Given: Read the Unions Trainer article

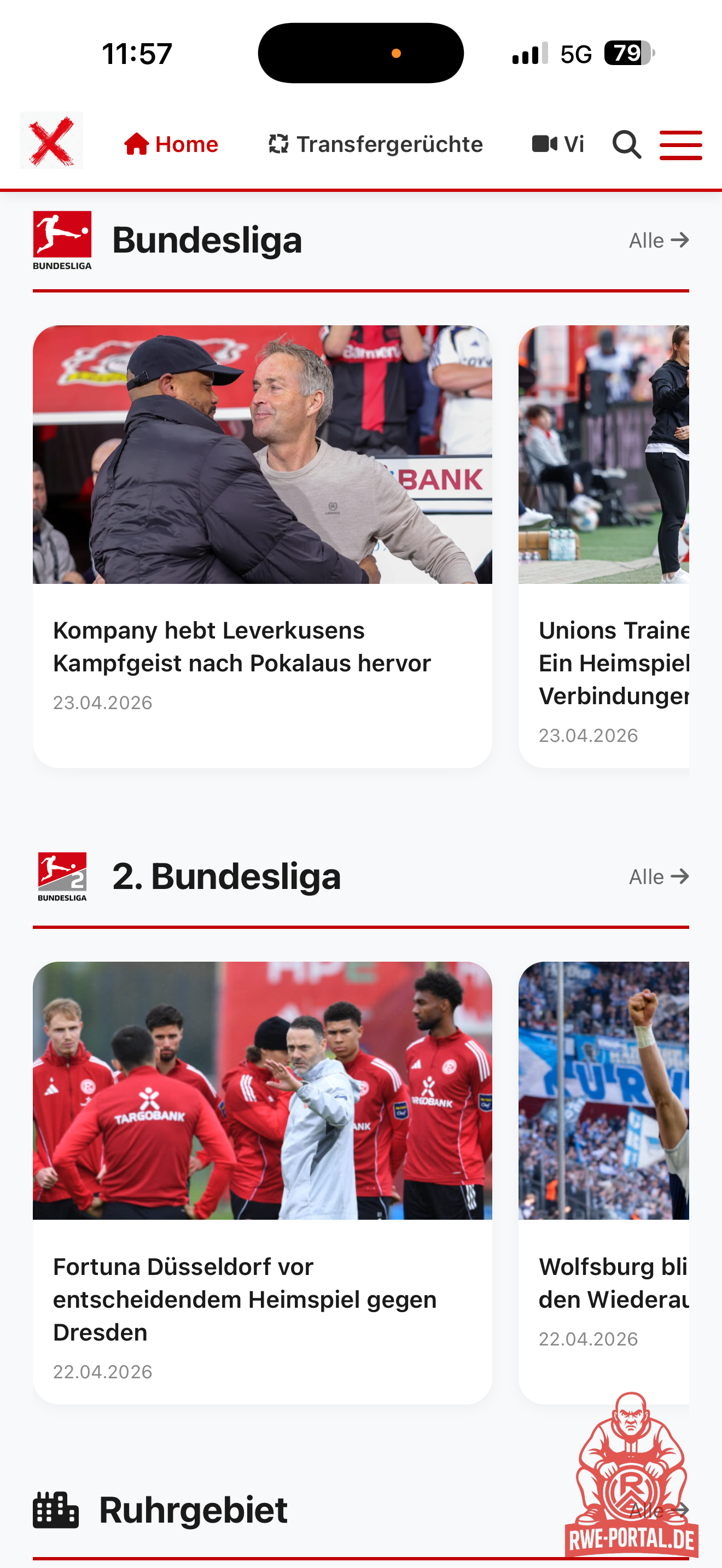Looking at the screenshot, I should [603, 663].
